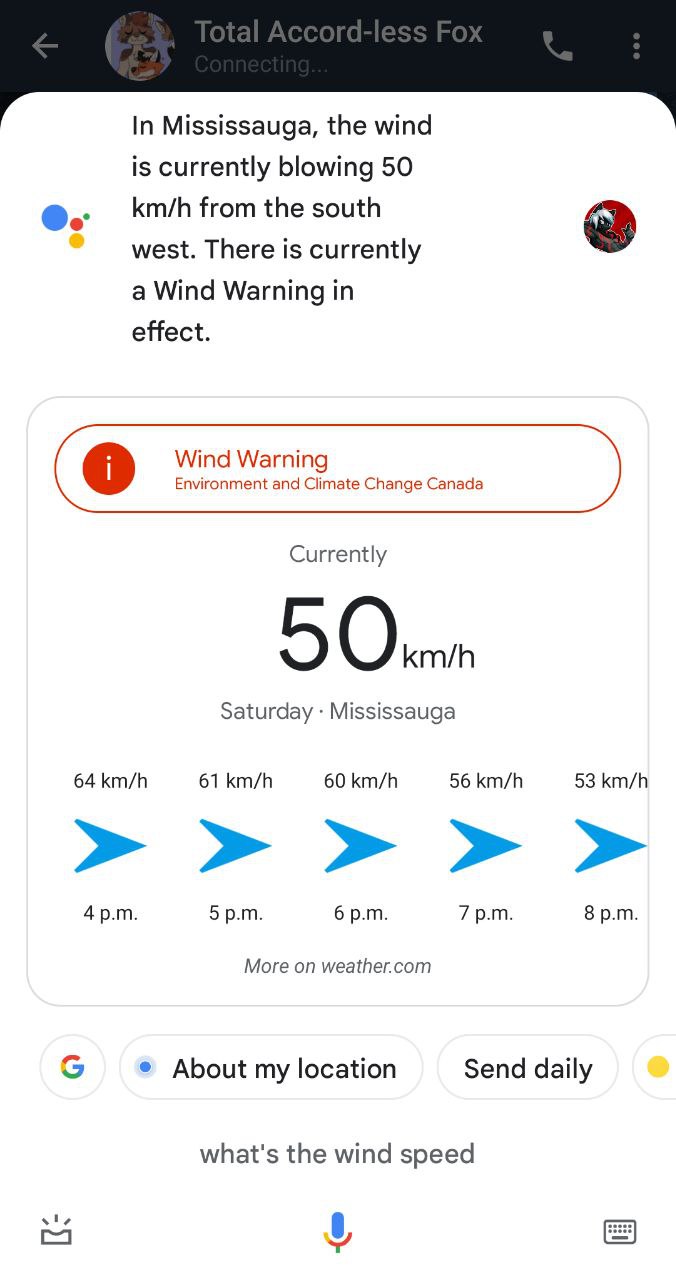The height and width of the screenshot is (1280, 676).
Task: Open the account profile avatar
Action: 610,227
